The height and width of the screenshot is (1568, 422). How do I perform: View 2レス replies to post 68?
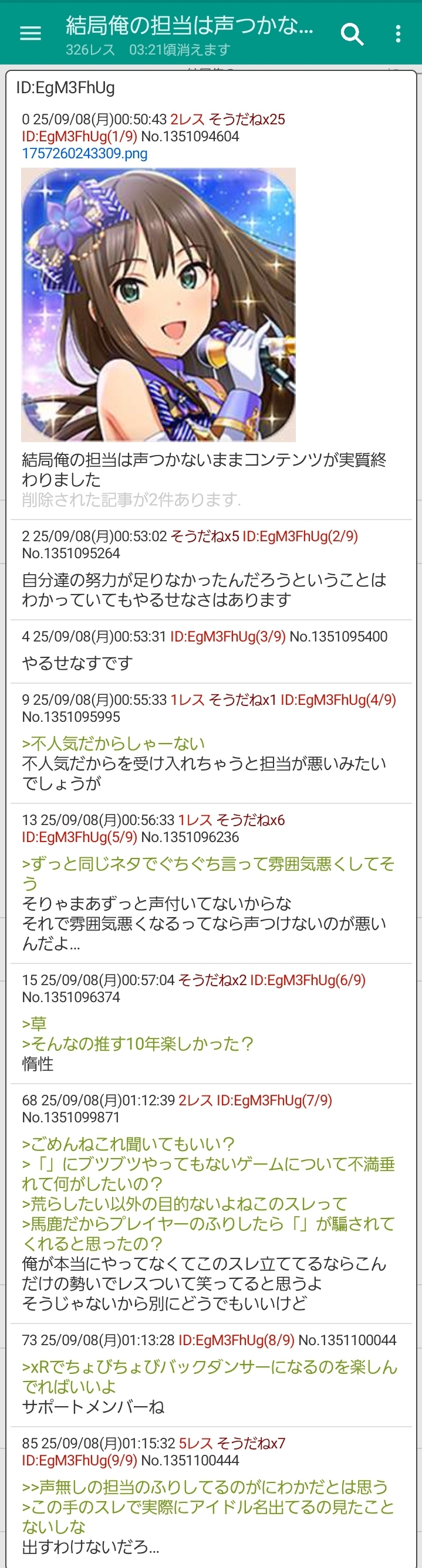click(195, 1100)
